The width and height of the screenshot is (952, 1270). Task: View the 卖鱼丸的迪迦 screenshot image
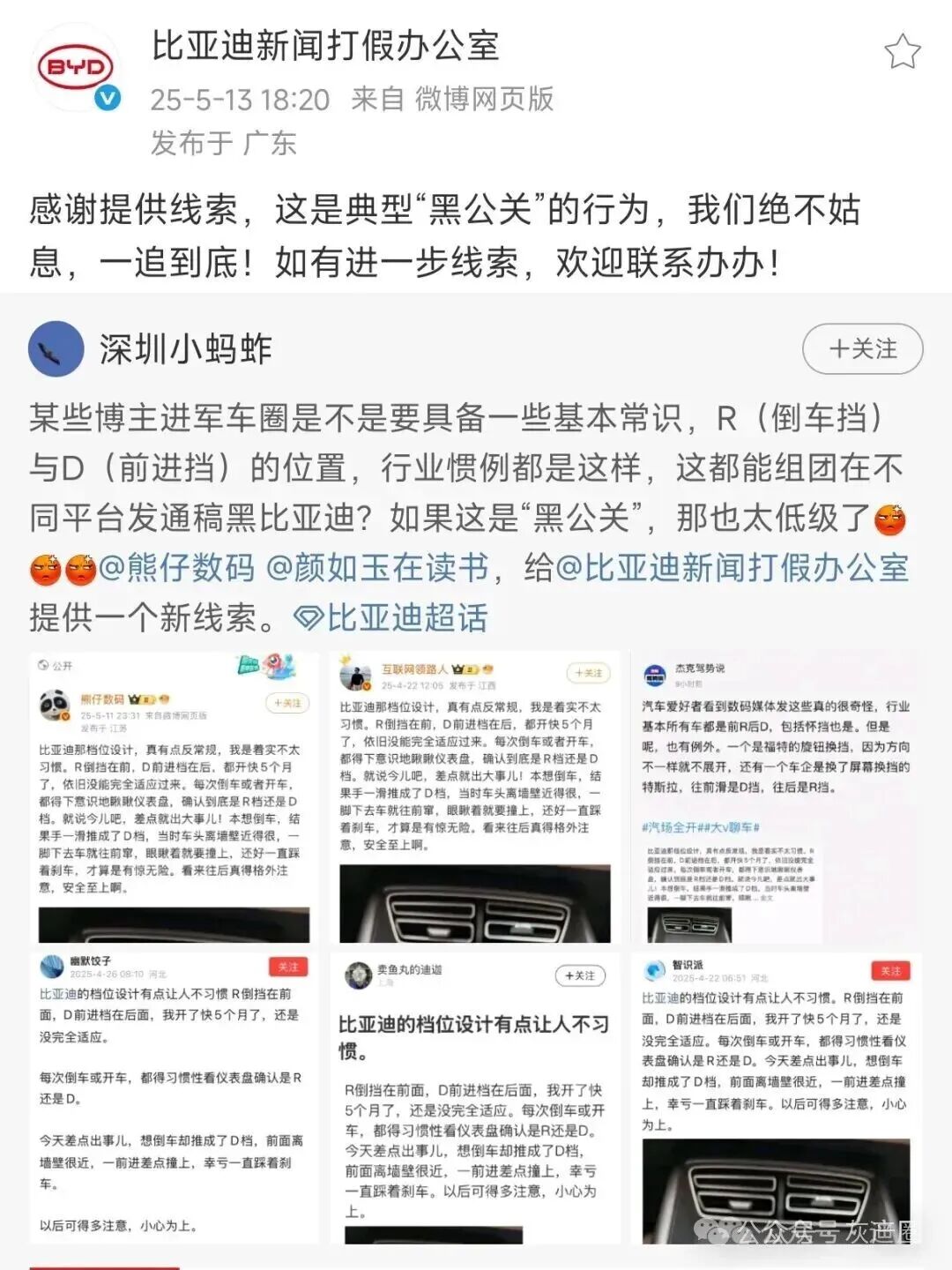[x=474, y=1098]
